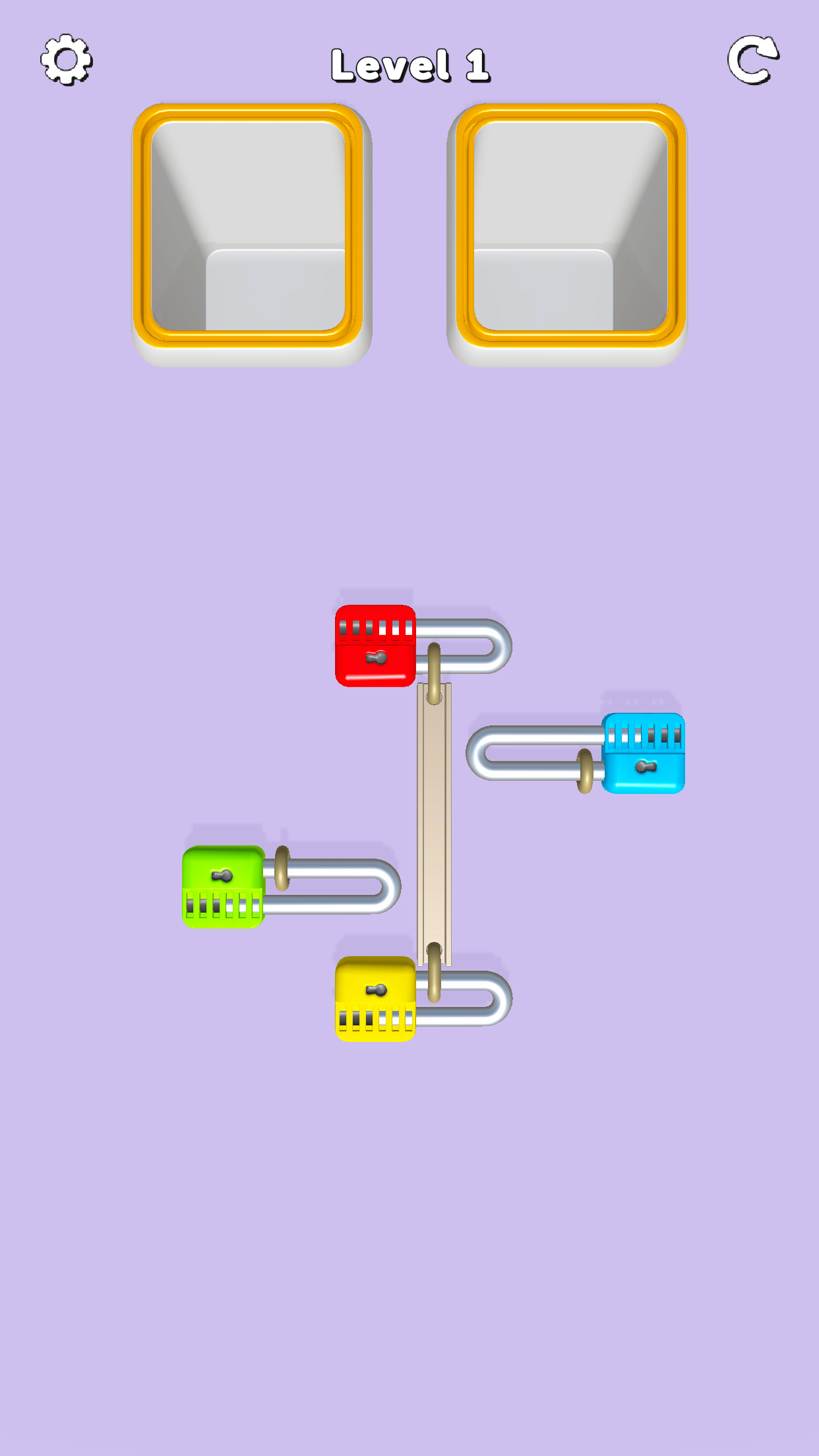Screen dimensions: 819x1456
Task: Tap the red padlock
Action: tap(375, 646)
